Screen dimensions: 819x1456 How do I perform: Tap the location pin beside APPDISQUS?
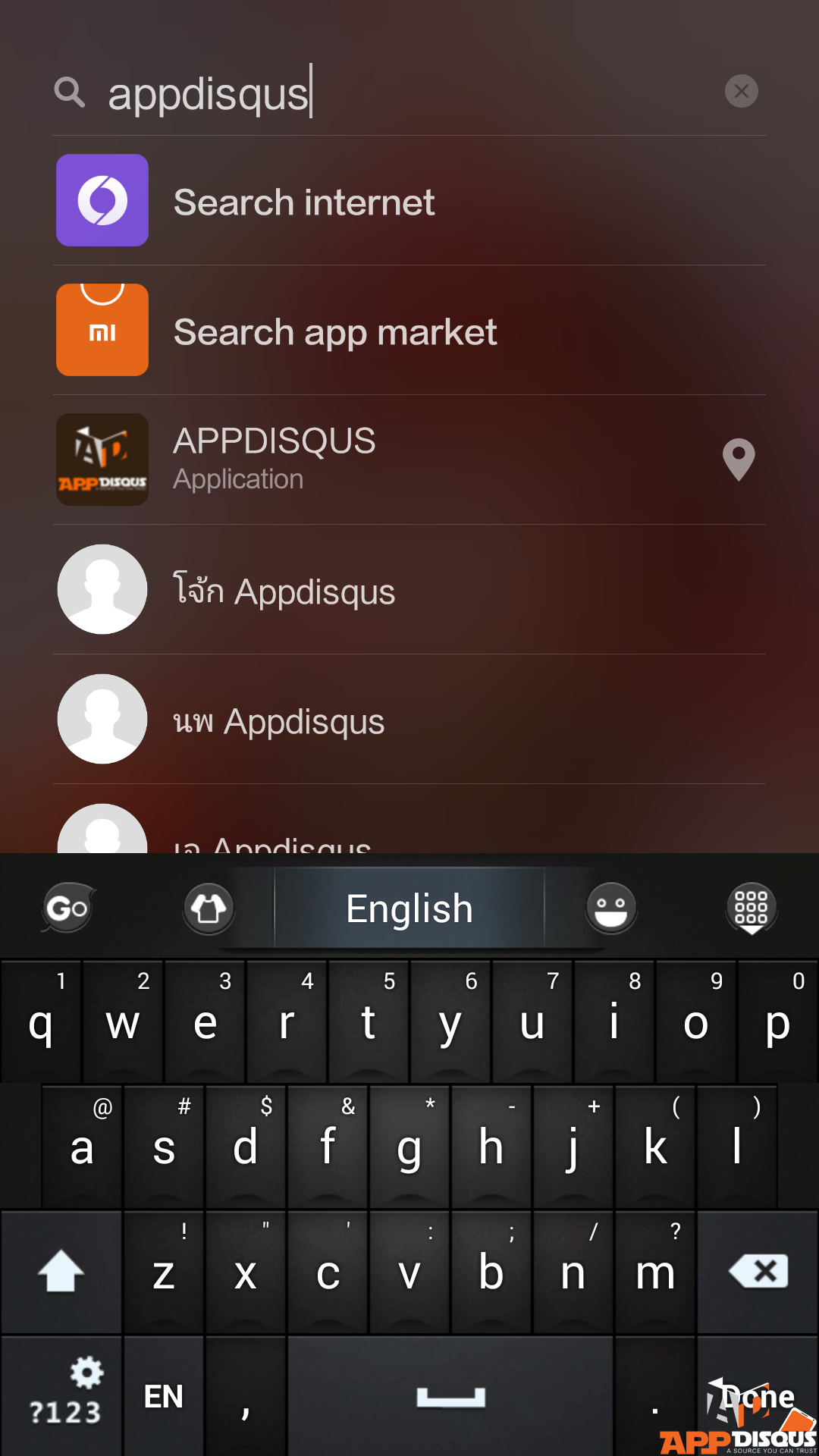point(739,460)
